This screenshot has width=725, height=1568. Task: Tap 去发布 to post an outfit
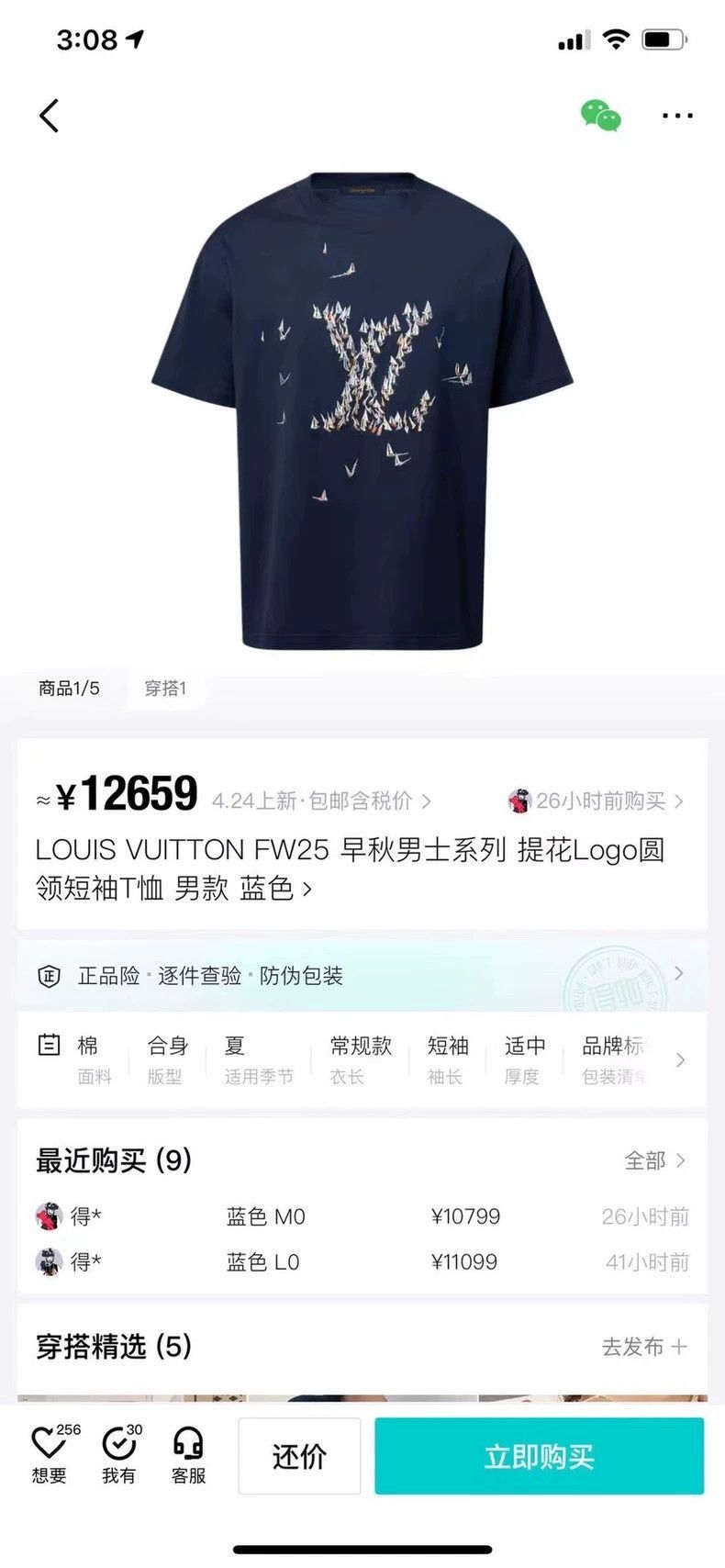point(644,1347)
